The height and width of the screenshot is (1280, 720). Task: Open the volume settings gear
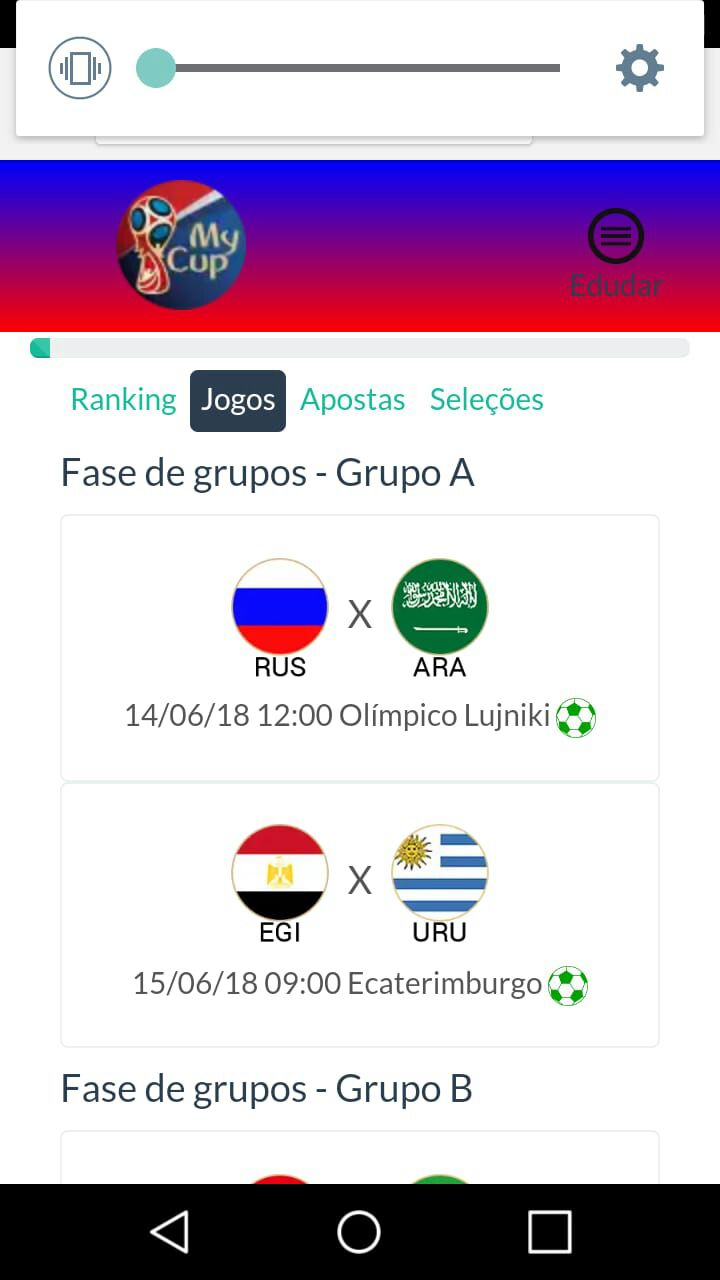(x=639, y=68)
